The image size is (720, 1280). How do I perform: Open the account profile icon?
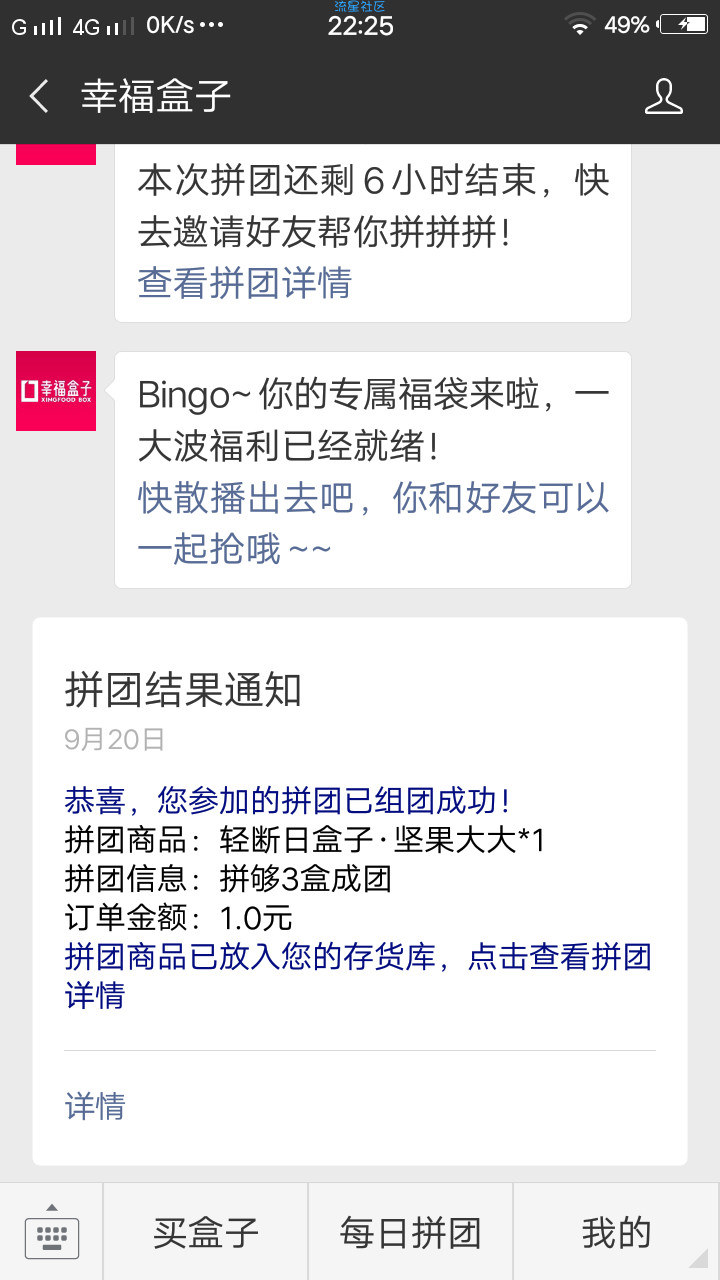(663, 97)
